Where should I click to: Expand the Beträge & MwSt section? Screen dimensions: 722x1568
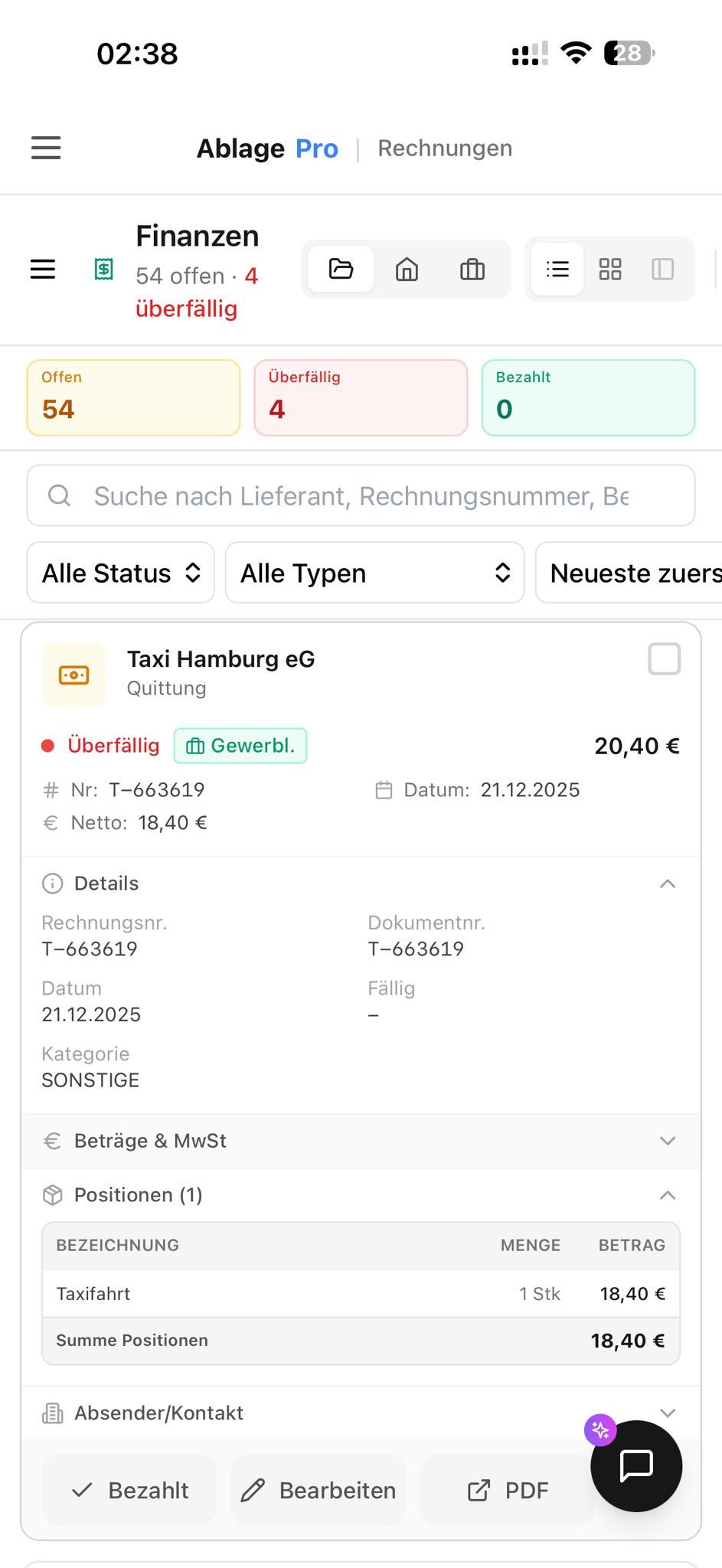click(361, 1141)
